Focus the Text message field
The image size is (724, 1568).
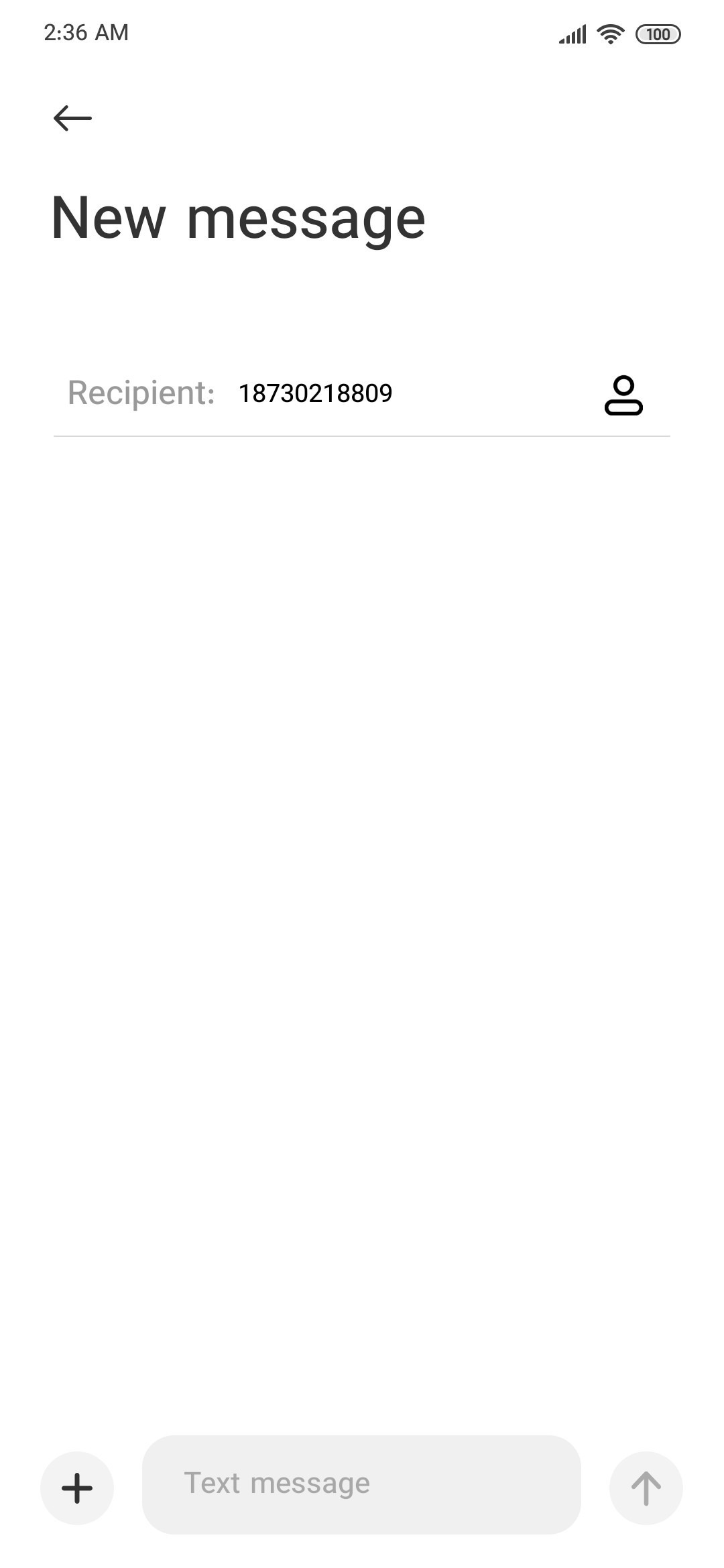tap(361, 1484)
